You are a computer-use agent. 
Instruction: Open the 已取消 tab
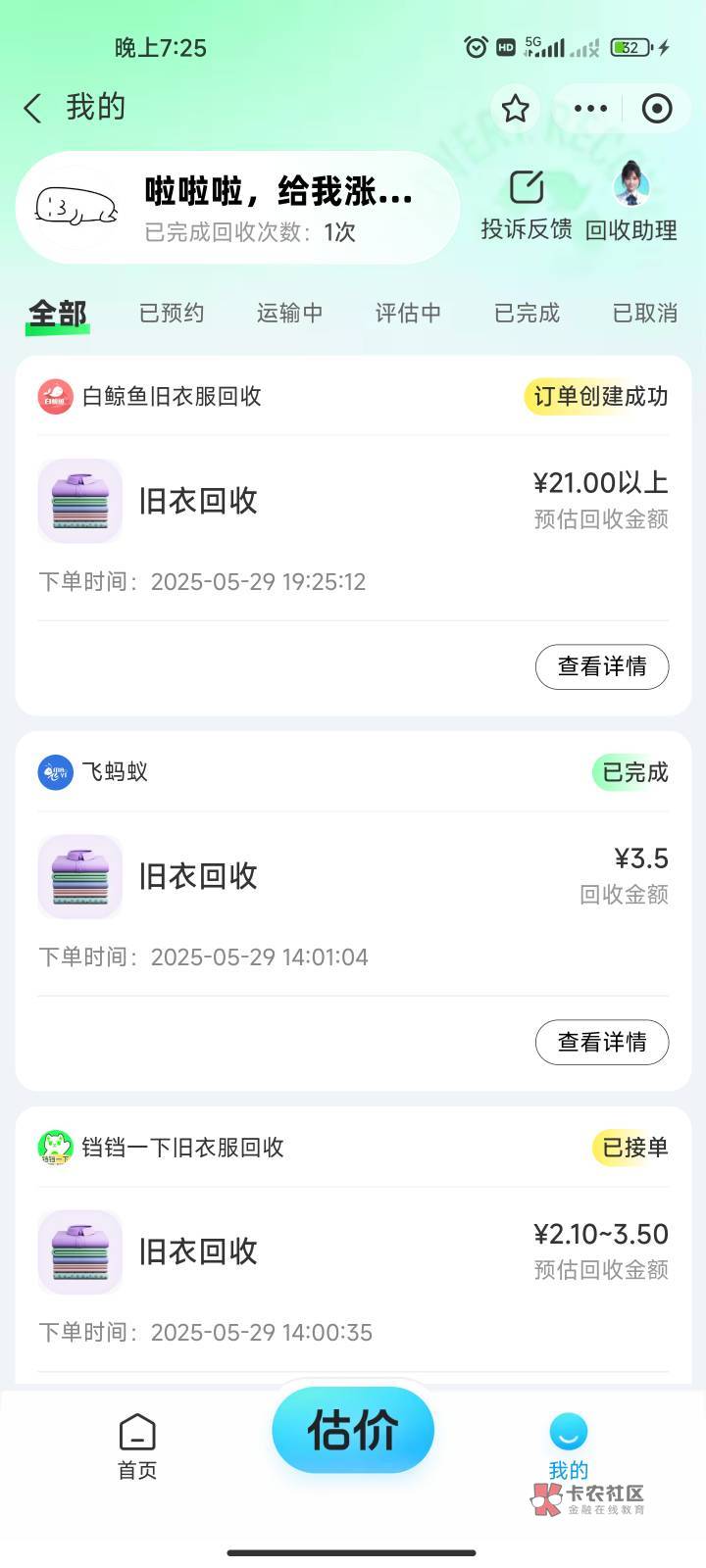(644, 314)
